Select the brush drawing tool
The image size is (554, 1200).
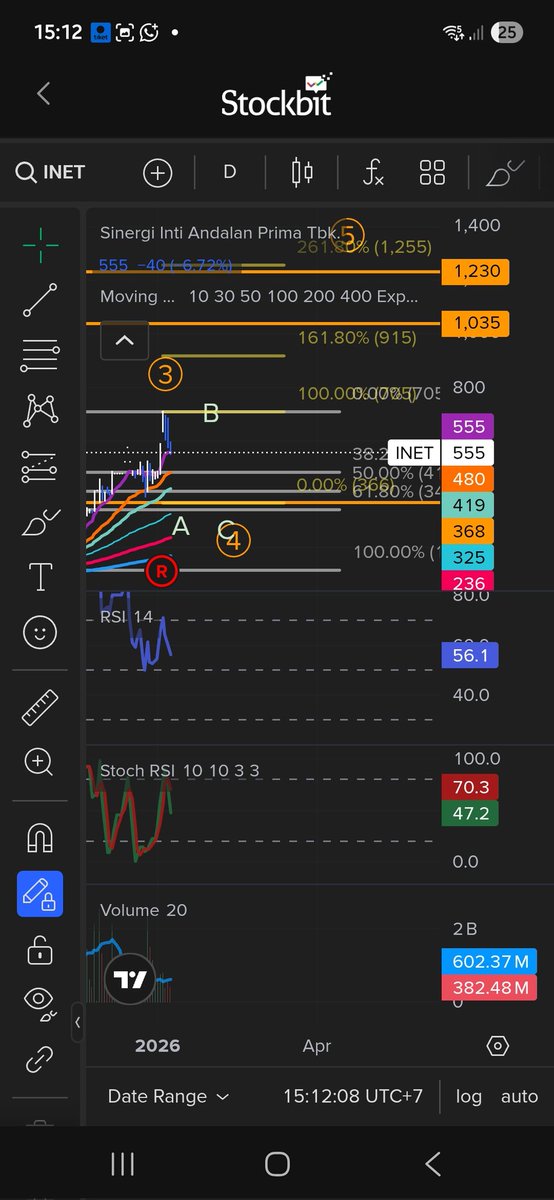[x=40, y=522]
